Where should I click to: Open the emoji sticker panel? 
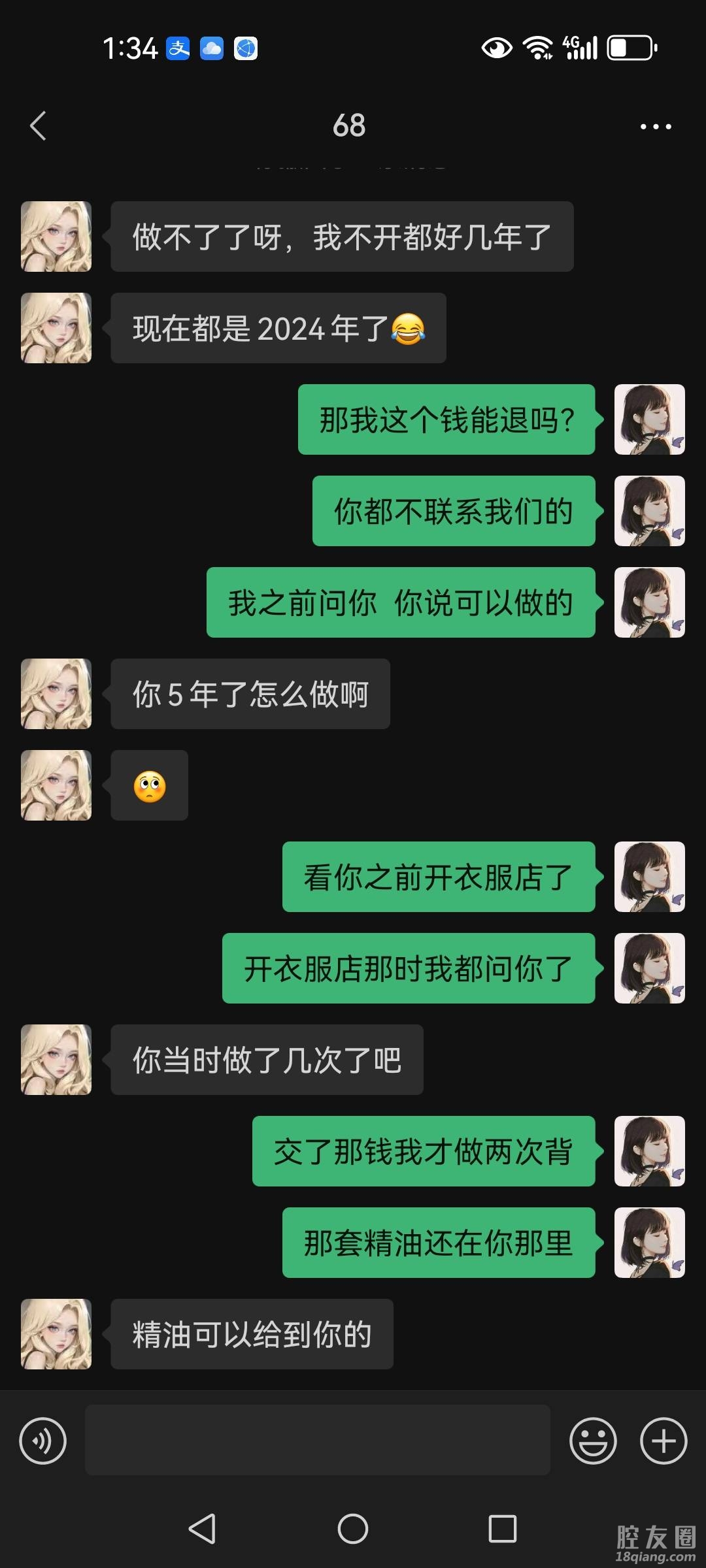pos(593,1441)
